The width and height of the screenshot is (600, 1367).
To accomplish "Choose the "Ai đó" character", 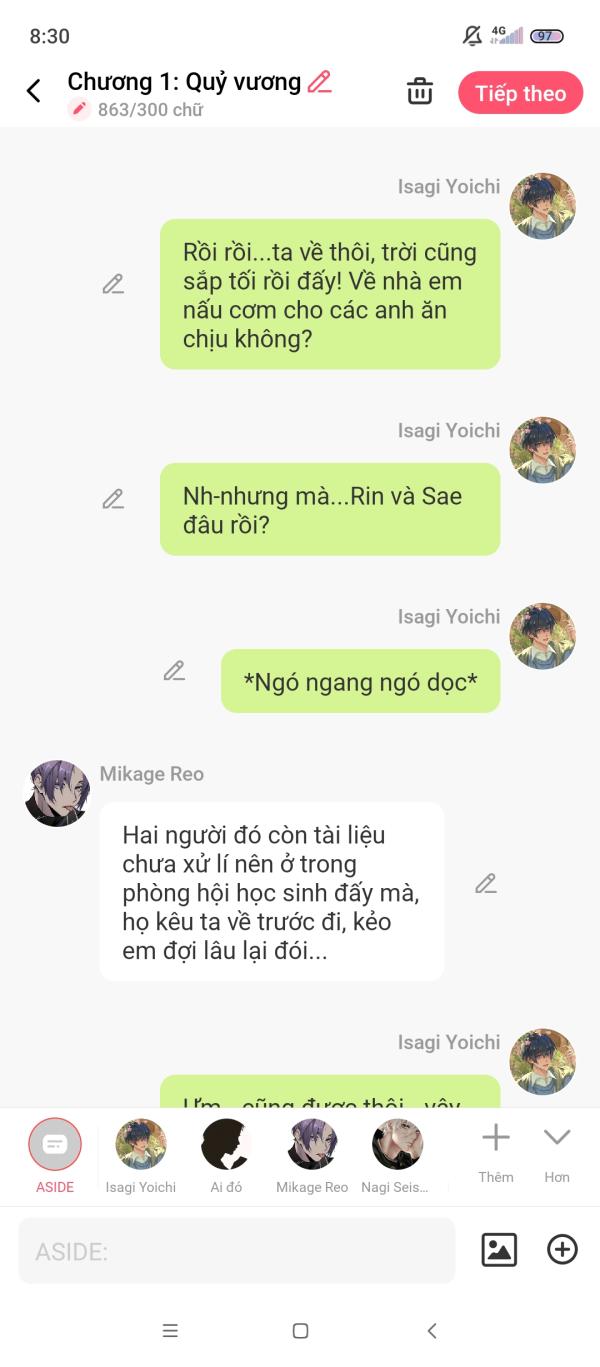I will [x=226, y=1156].
